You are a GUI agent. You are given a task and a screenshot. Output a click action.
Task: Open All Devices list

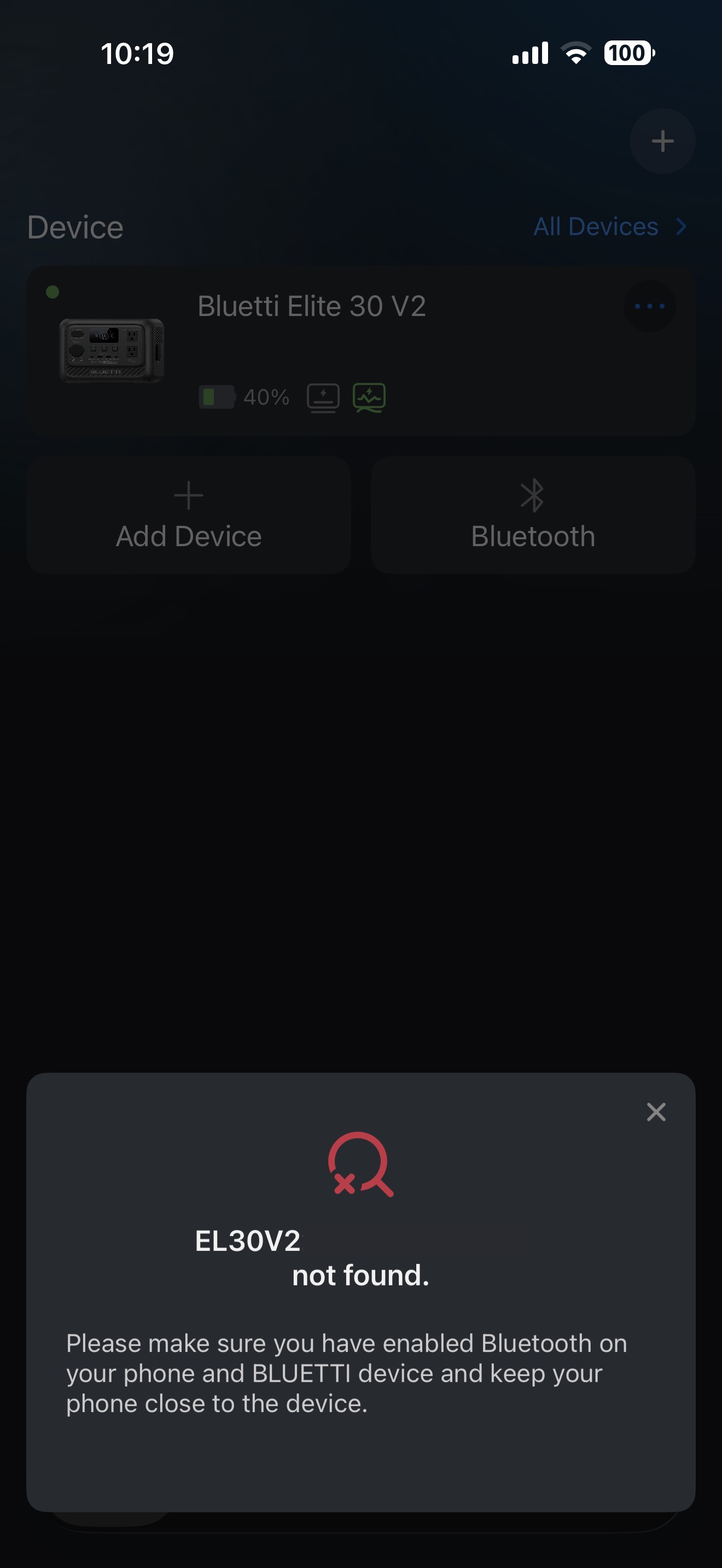[609, 226]
